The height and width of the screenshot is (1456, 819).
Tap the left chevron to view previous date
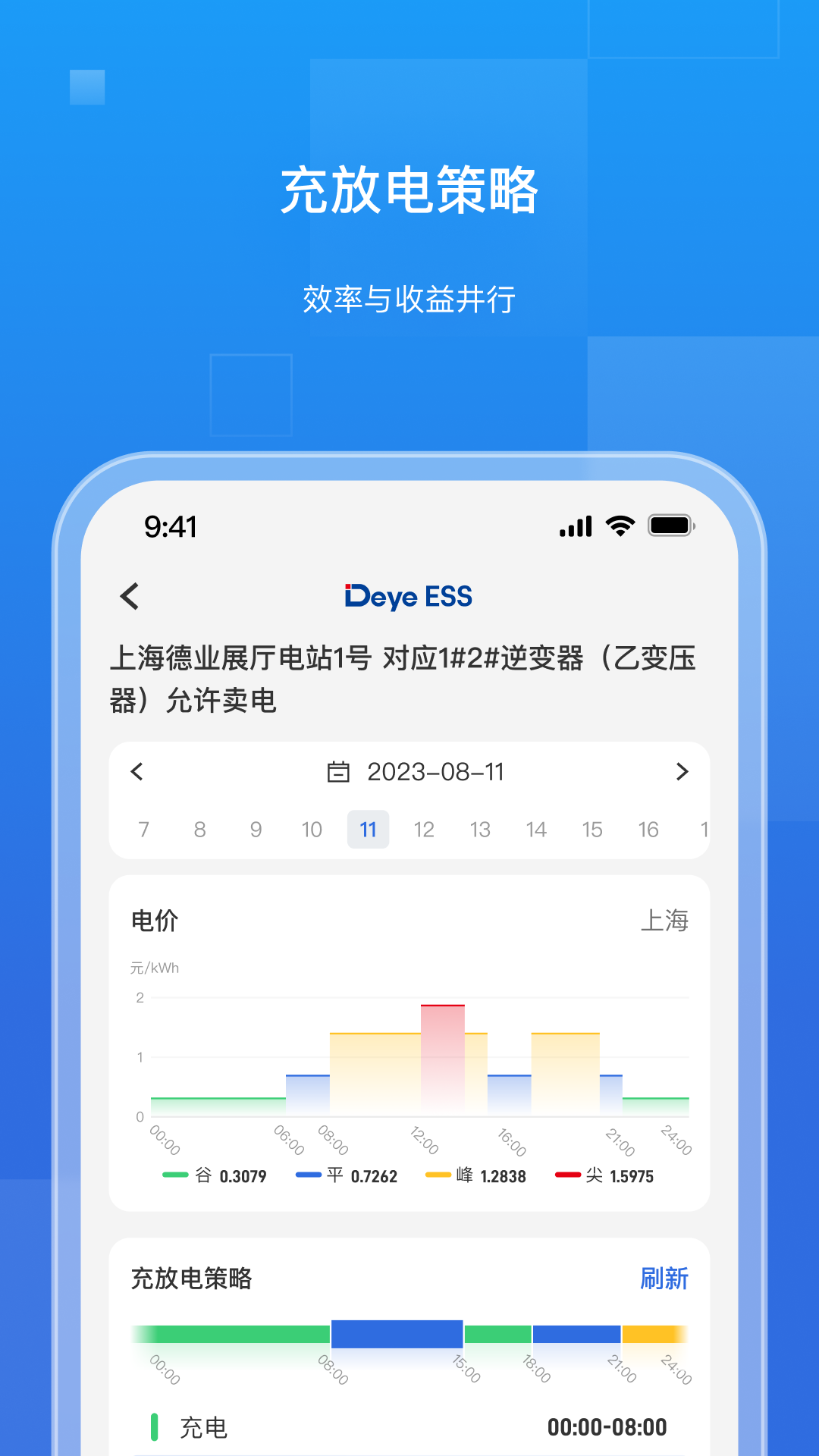[x=137, y=771]
